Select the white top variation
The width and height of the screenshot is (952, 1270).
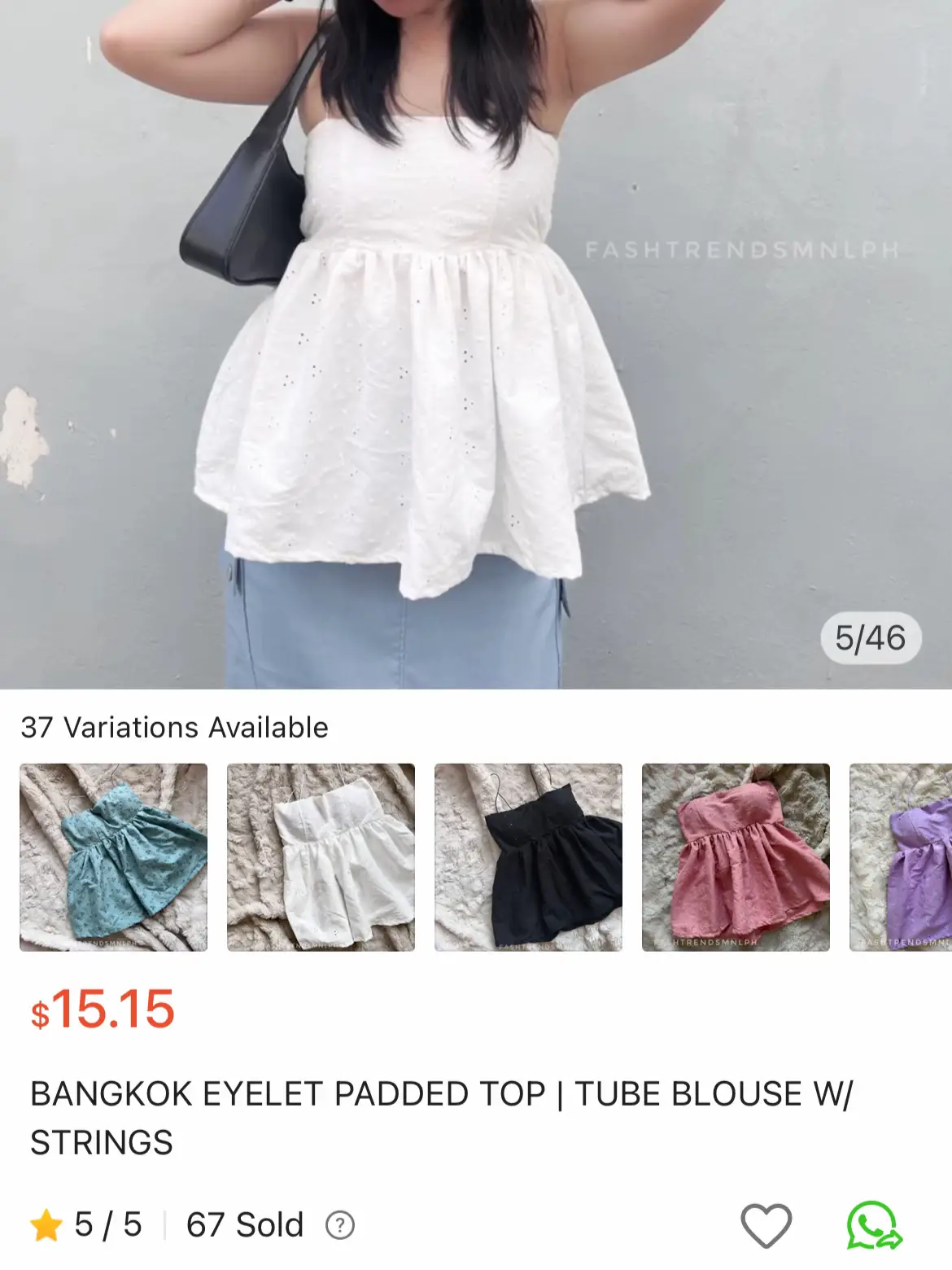(x=321, y=857)
